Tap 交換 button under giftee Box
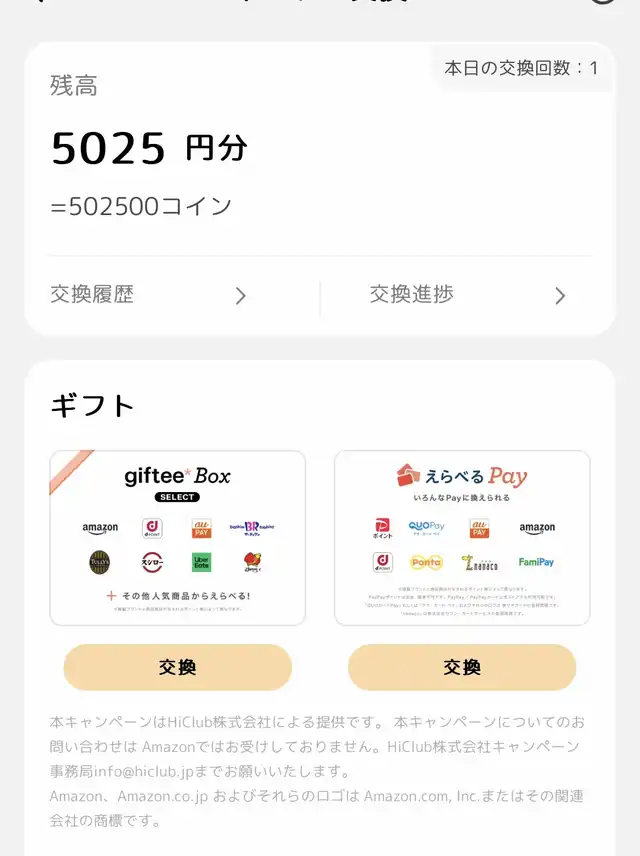This screenshot has height=856, width=640. pyautogui.click(x=177, y=667)
